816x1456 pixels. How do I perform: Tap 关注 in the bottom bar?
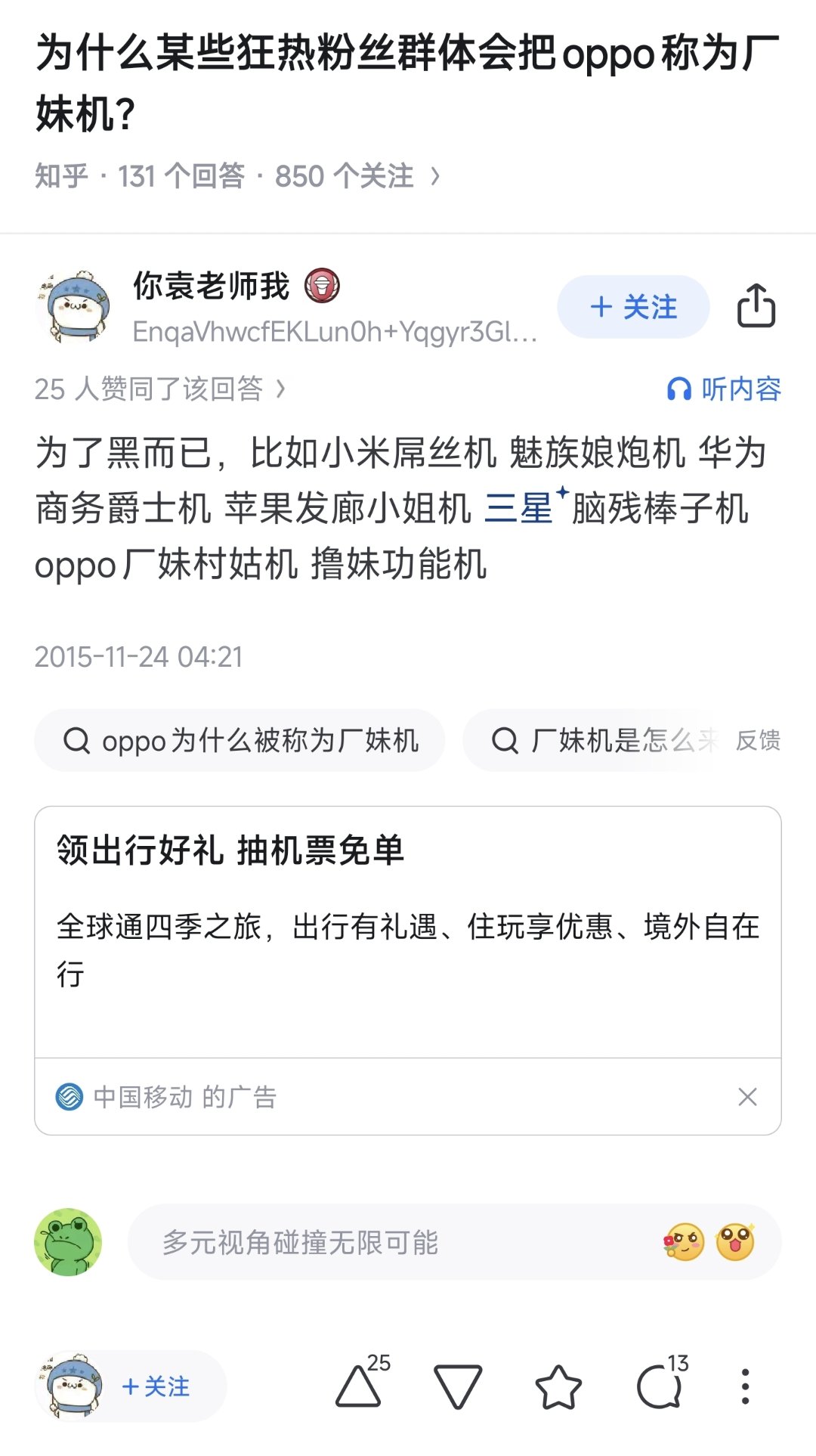pos(156,1386)
